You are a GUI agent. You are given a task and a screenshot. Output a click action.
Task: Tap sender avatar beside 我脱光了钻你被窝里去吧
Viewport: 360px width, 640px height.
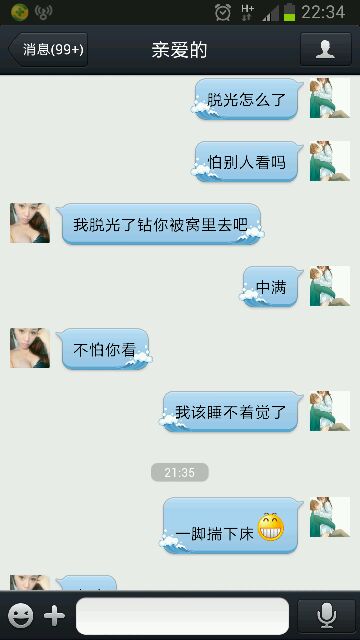[x=30, y=223]
